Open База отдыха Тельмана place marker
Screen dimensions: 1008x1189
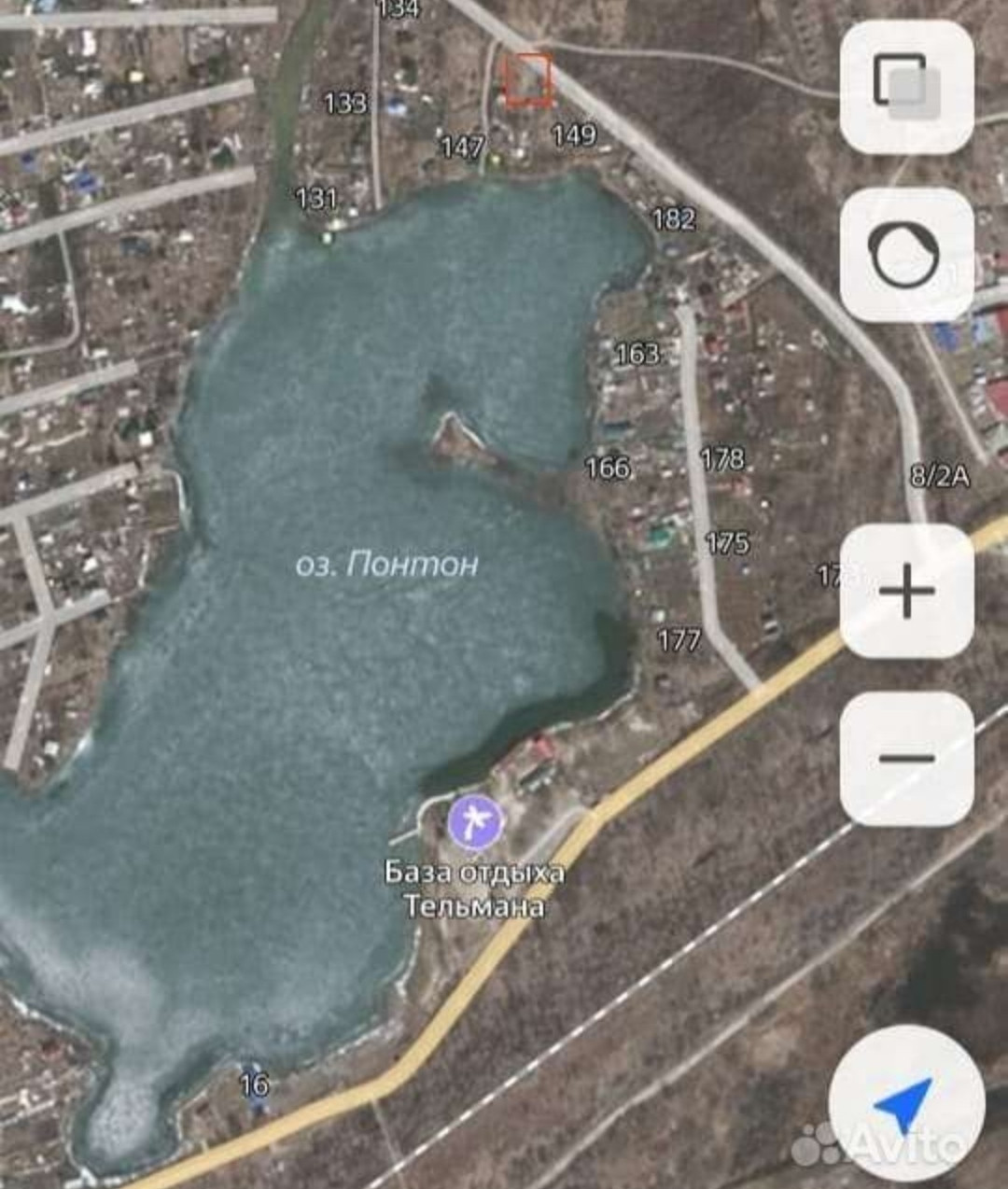click(475, 820)
